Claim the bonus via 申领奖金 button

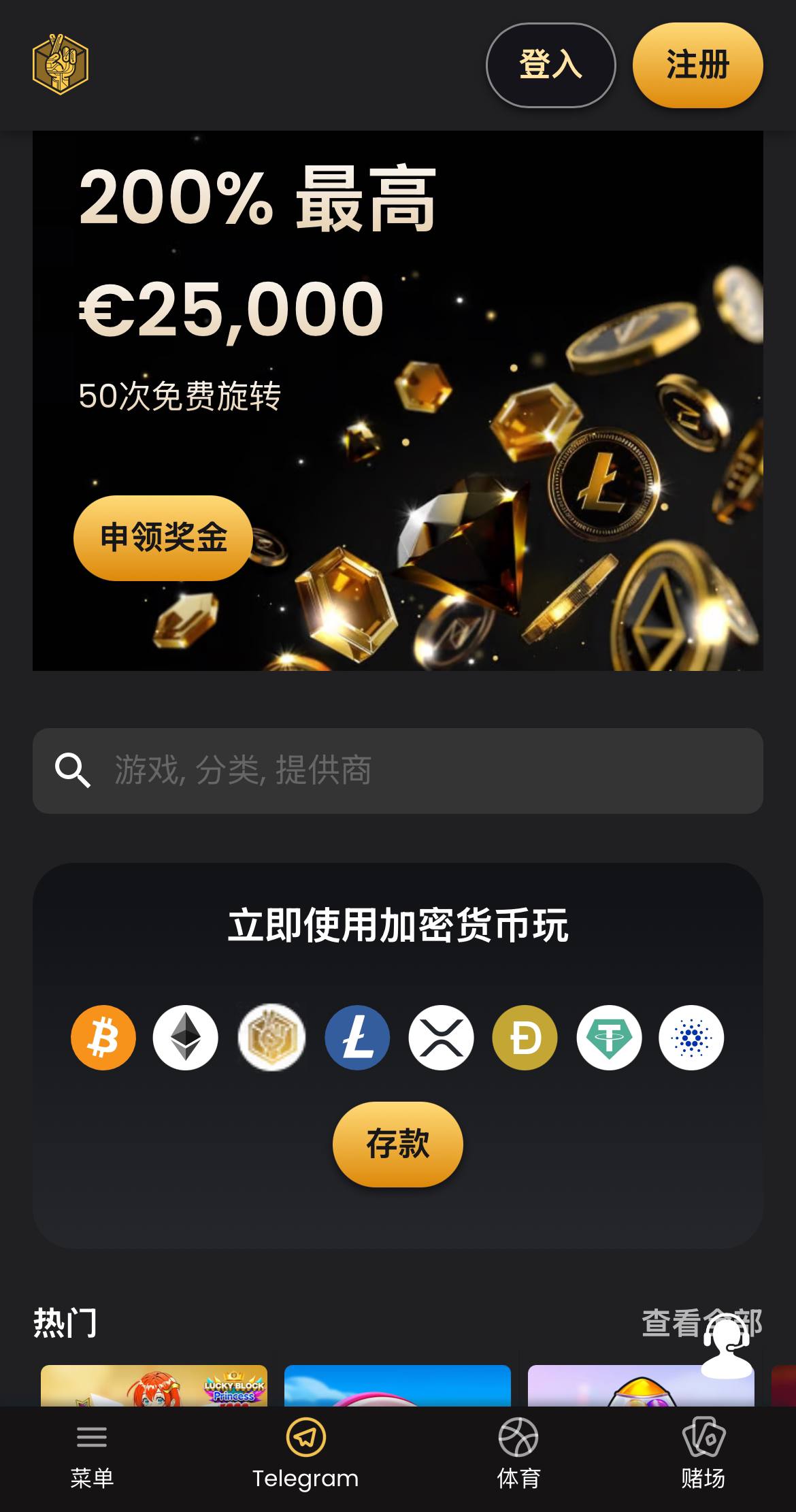(x=163, y=537)
